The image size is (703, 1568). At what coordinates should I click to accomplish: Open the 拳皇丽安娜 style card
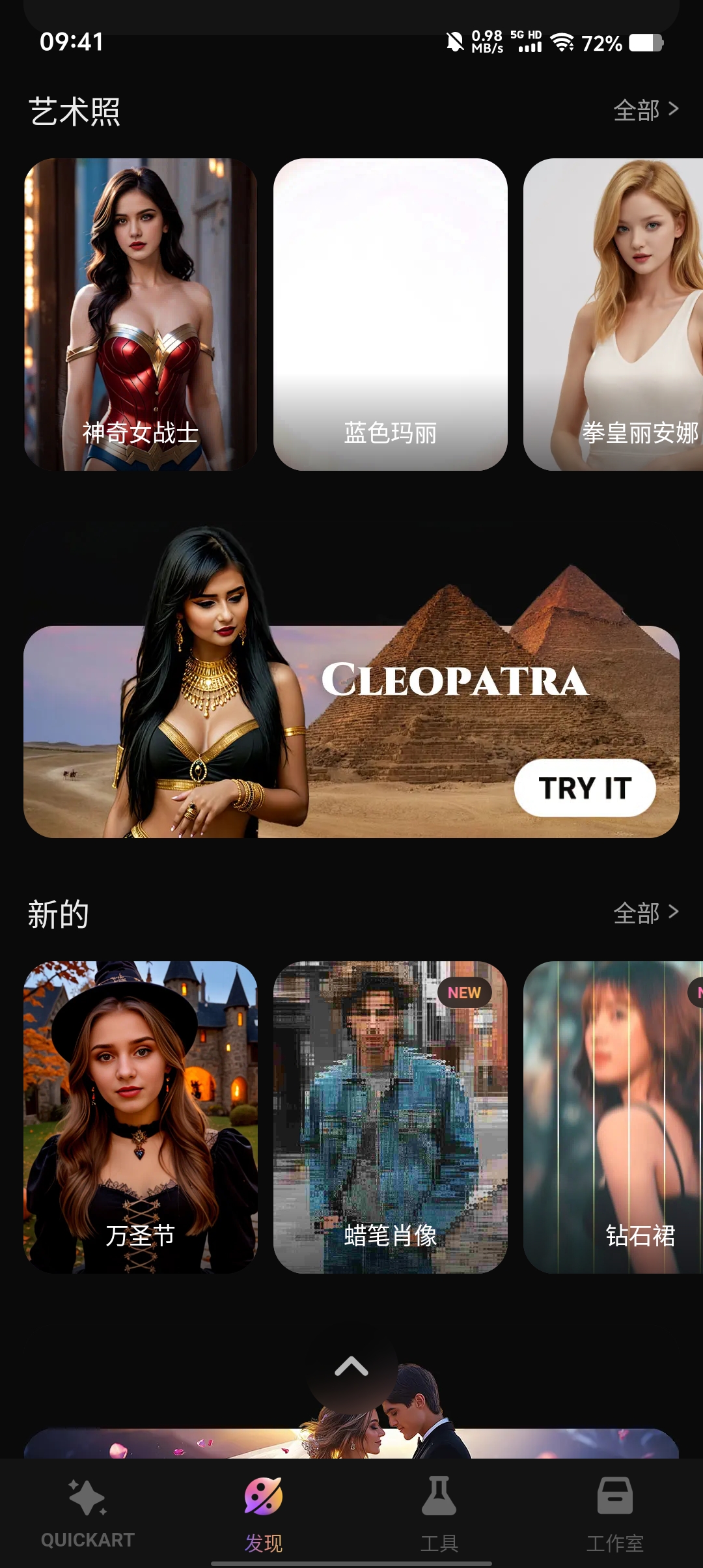(x=613, y=315)
